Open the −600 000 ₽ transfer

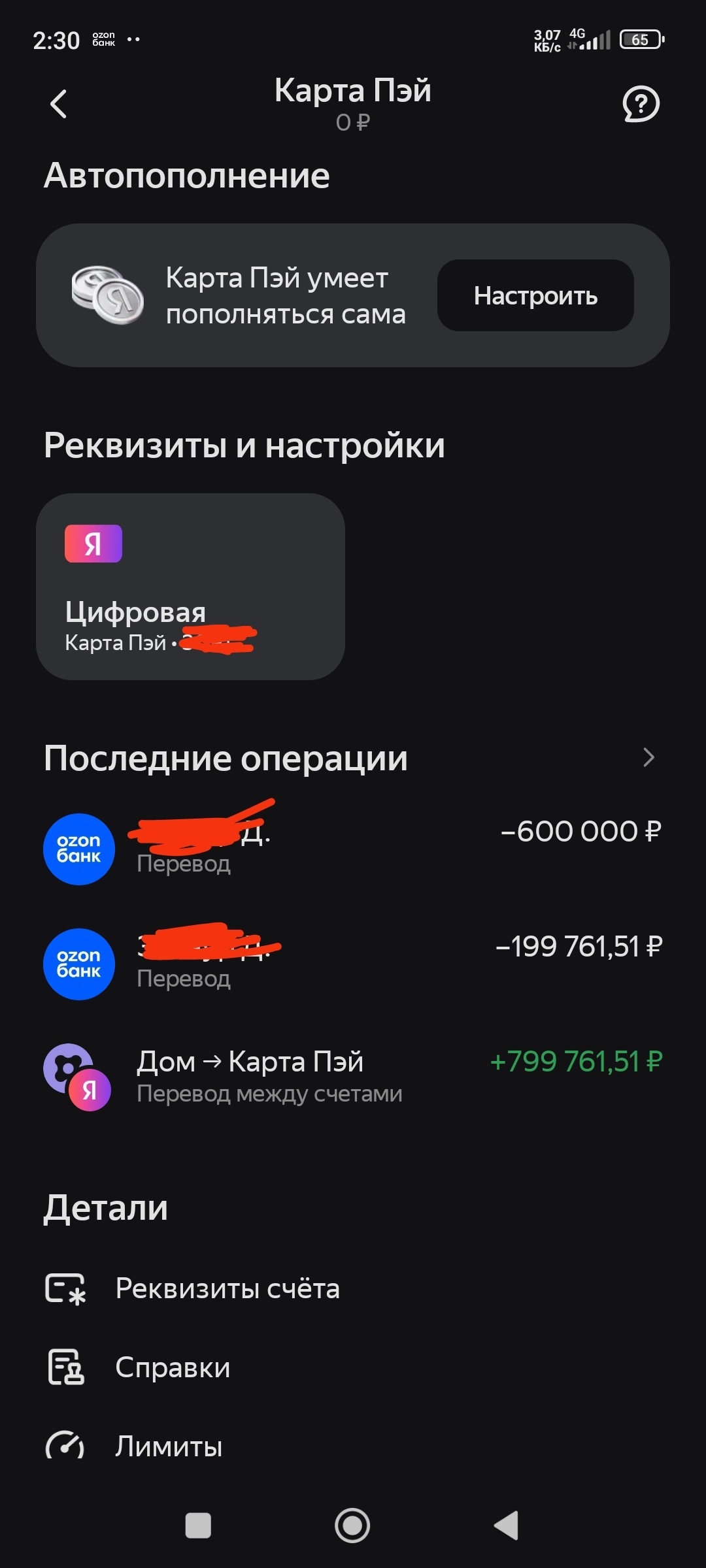coord(353,848)
